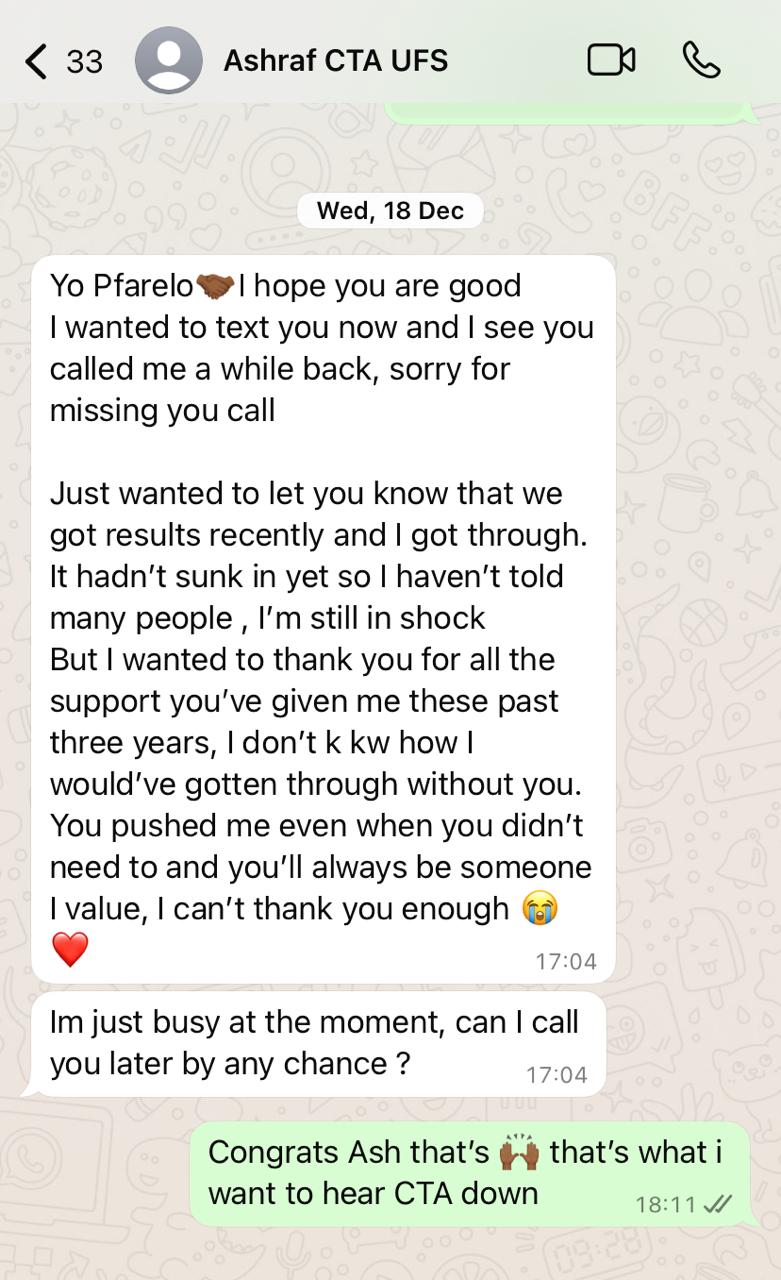
Task: Open Ashraf CTA UFS profile picture
Action: coord(168,61)
